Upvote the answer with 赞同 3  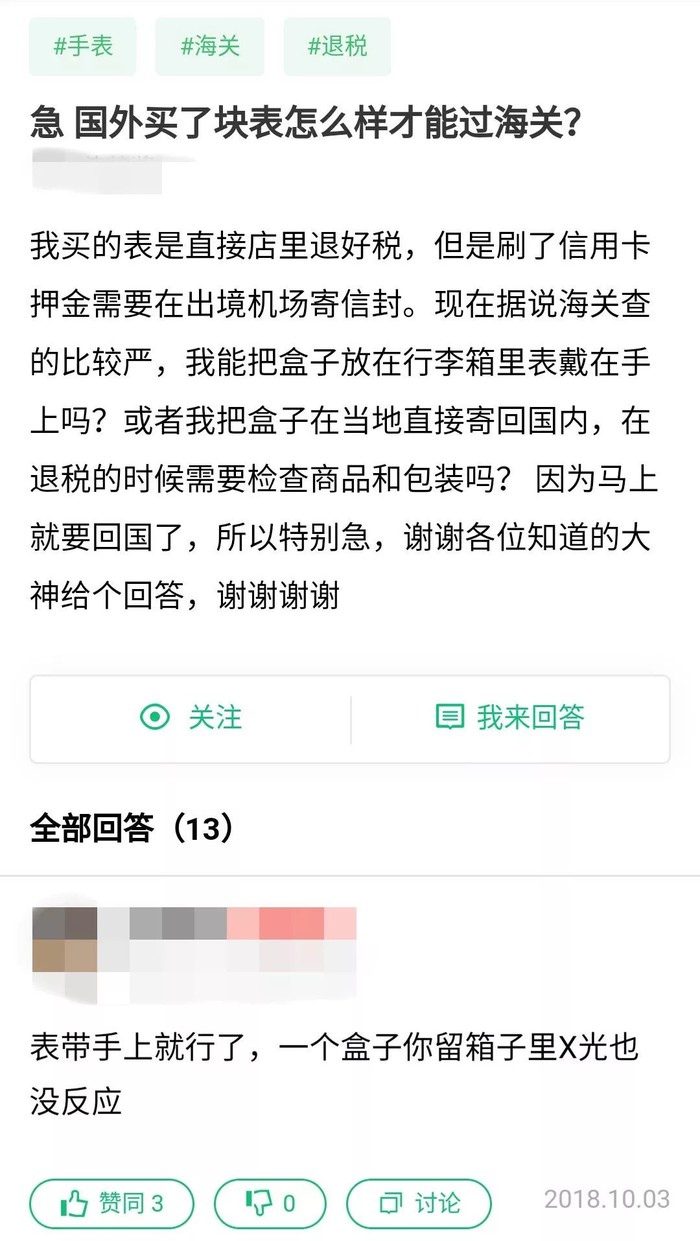click(x=111, y=1203)
